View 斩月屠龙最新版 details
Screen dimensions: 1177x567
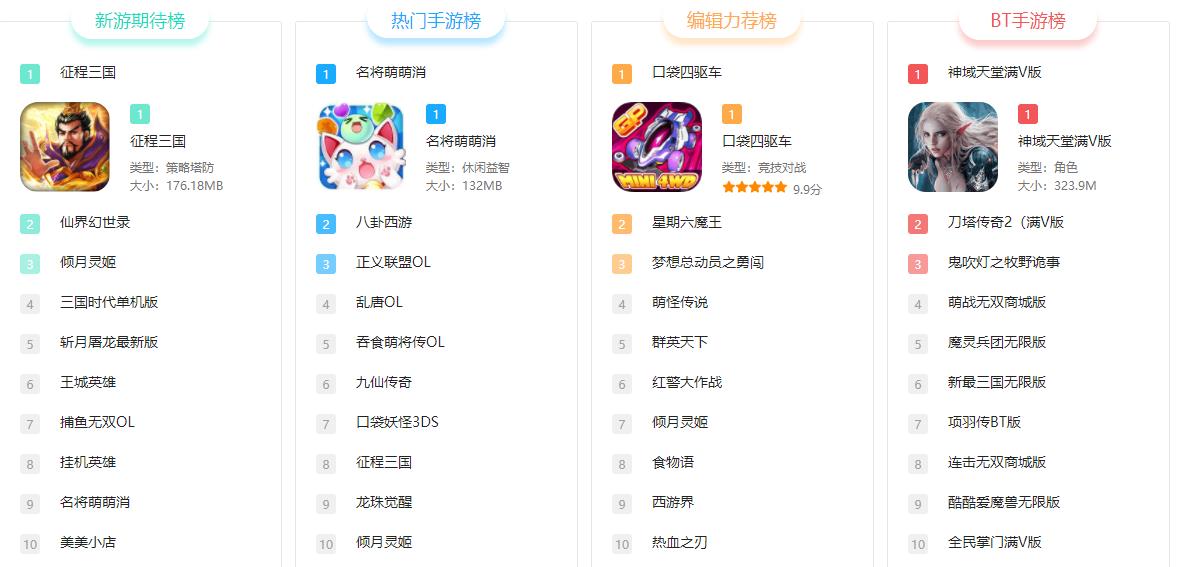(109, 342)
